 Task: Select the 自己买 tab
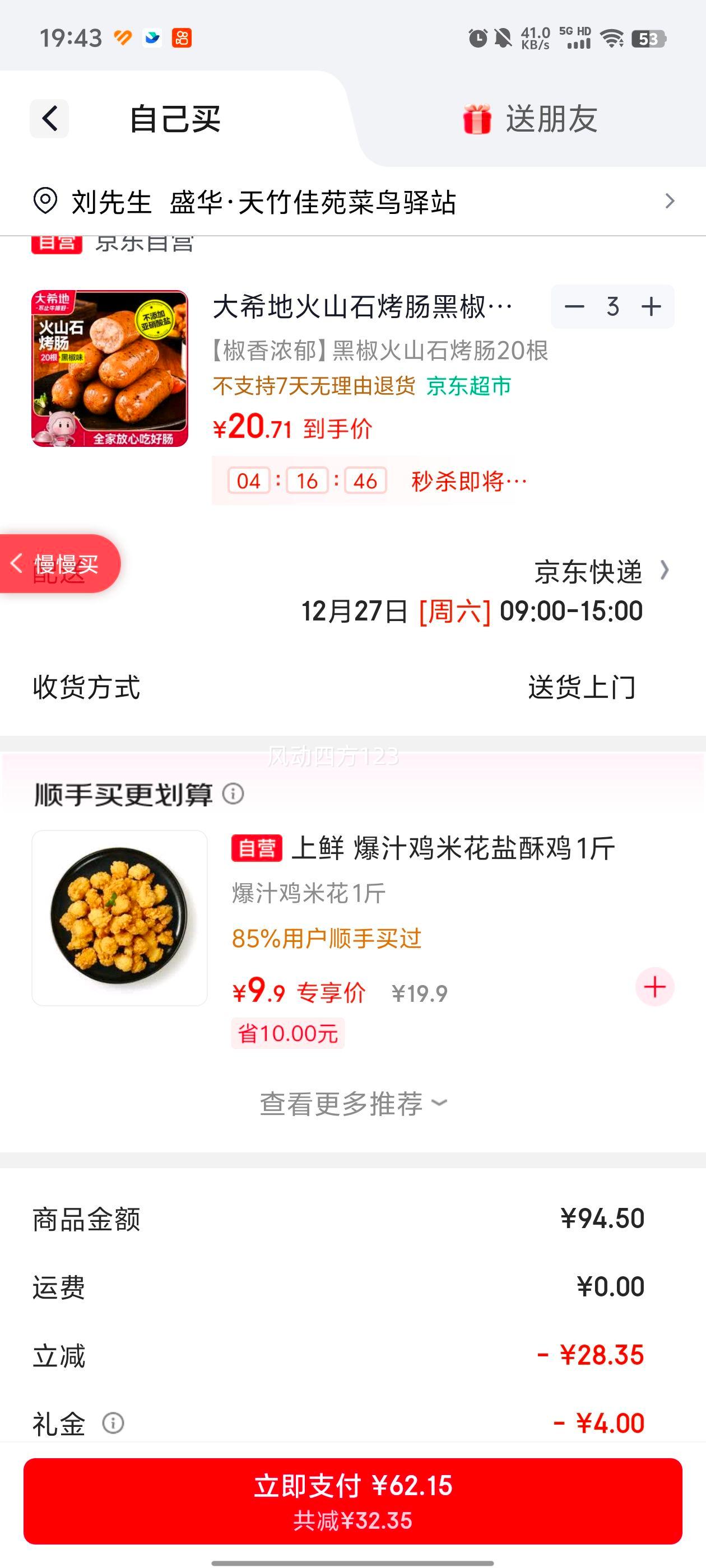175,118
